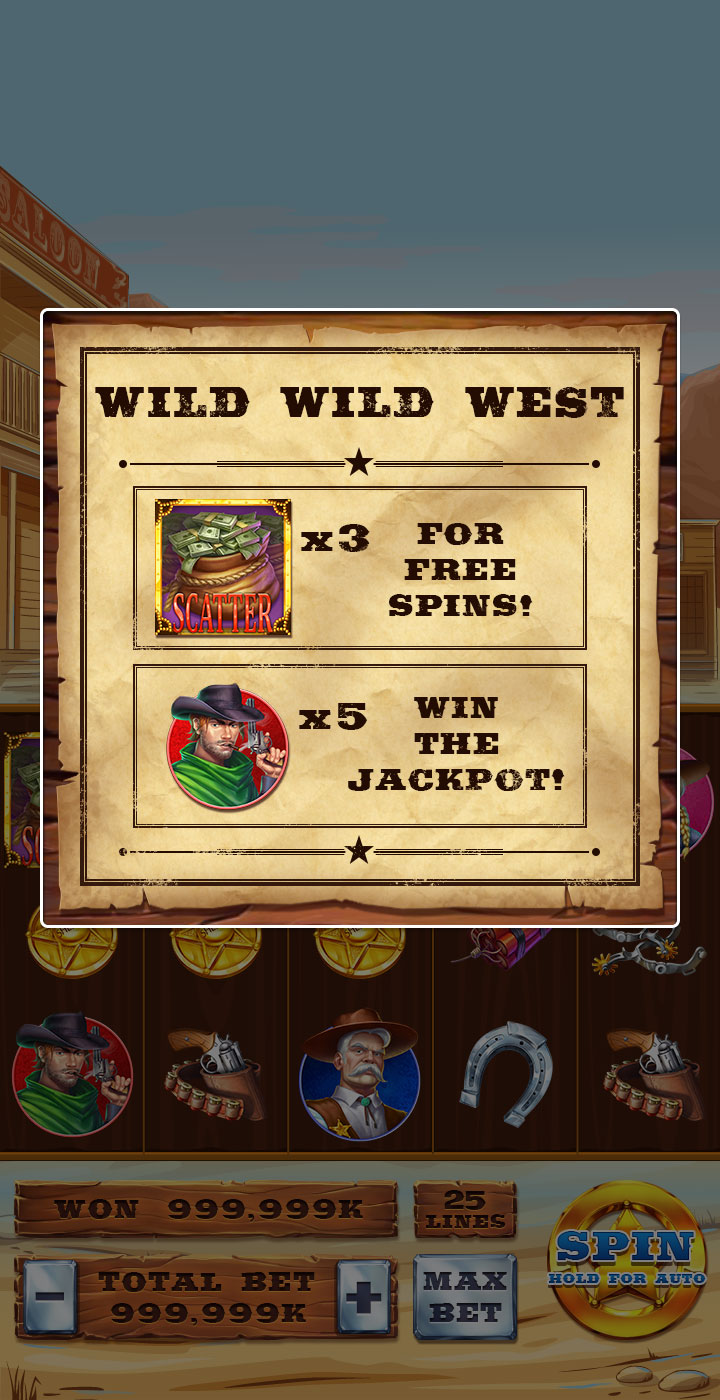Image resolution: width=720 pixels, height=1400 pixels.
Task: Decrease total bet with the minus button
Action: [48, 1297]
